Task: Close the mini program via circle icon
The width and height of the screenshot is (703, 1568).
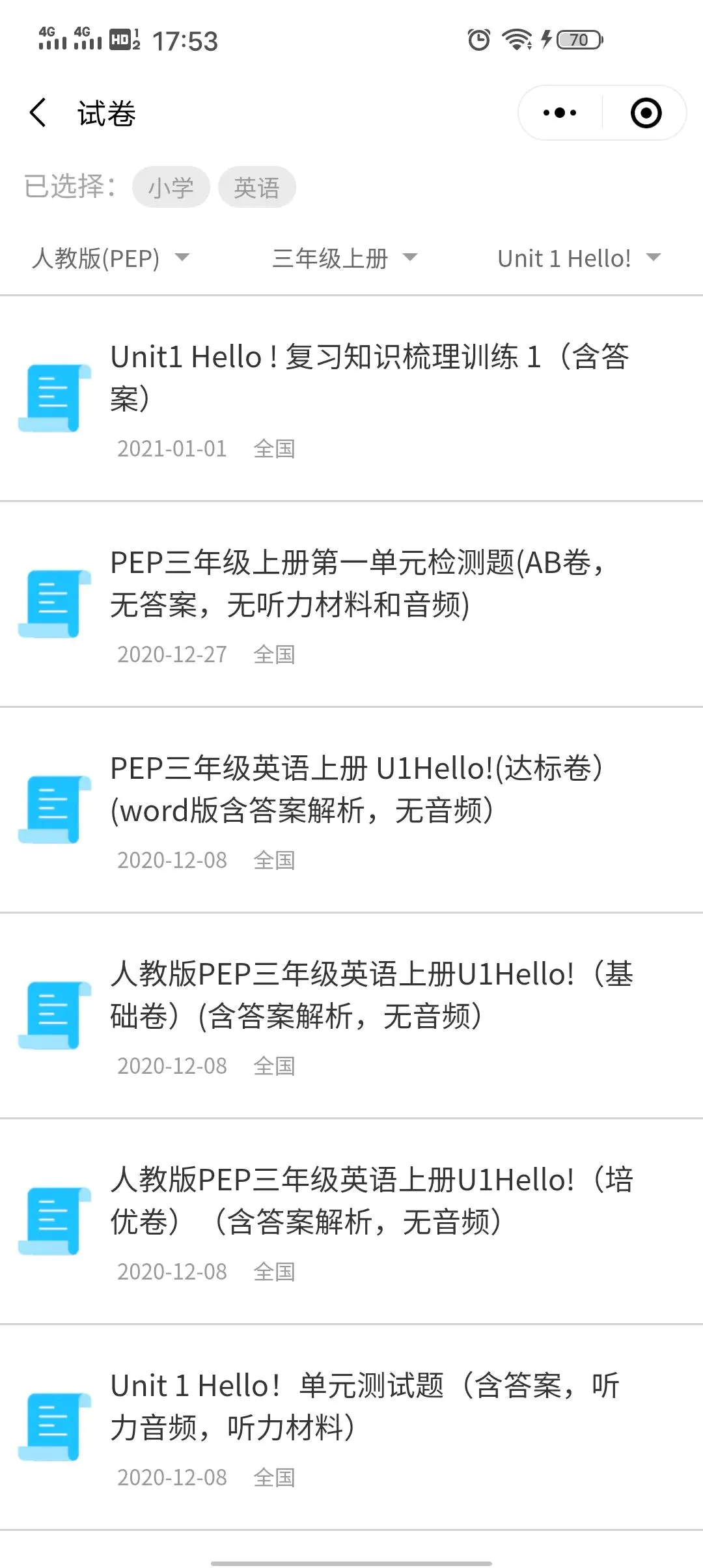Action: point(646,113)
